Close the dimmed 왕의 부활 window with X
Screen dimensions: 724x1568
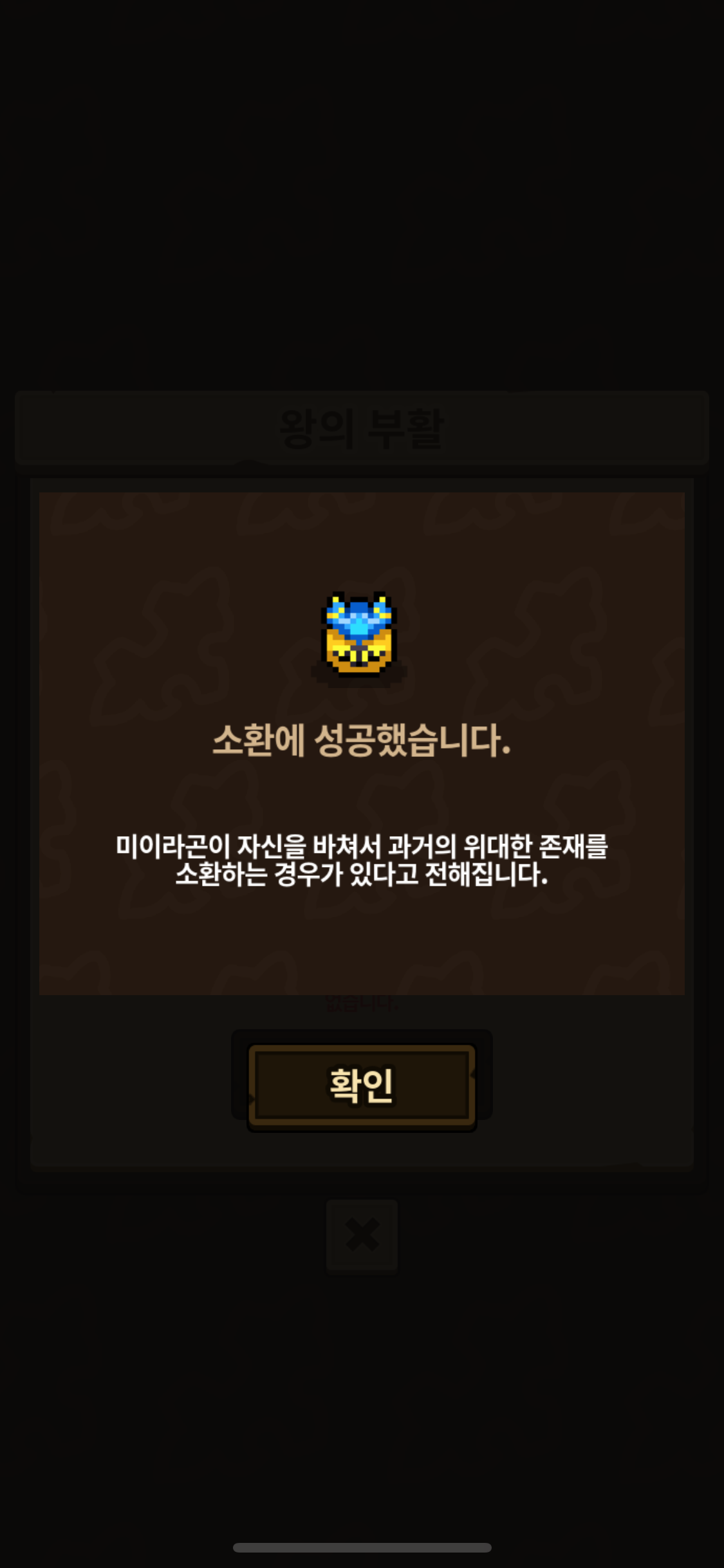tap(362, 1235)
